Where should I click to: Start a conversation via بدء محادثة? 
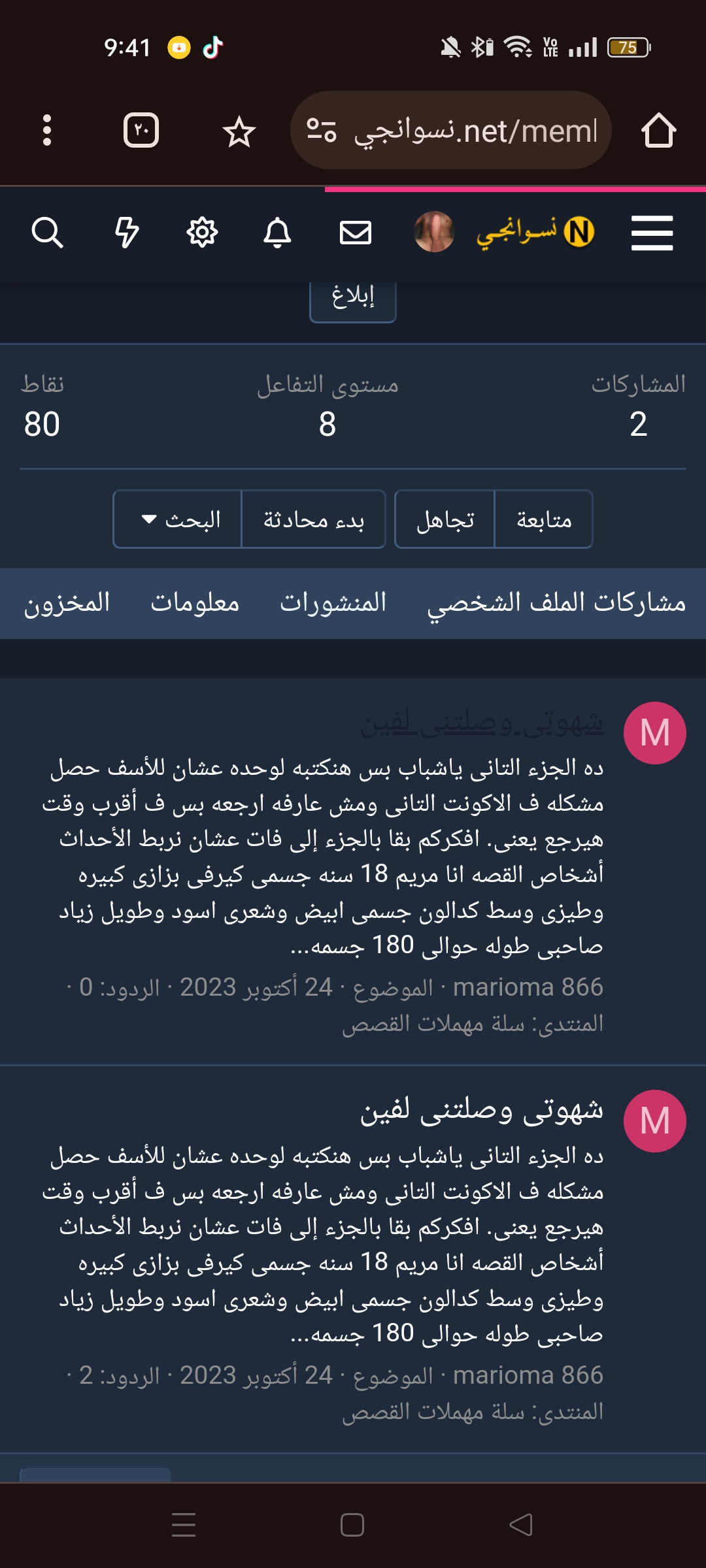[314, 520]
